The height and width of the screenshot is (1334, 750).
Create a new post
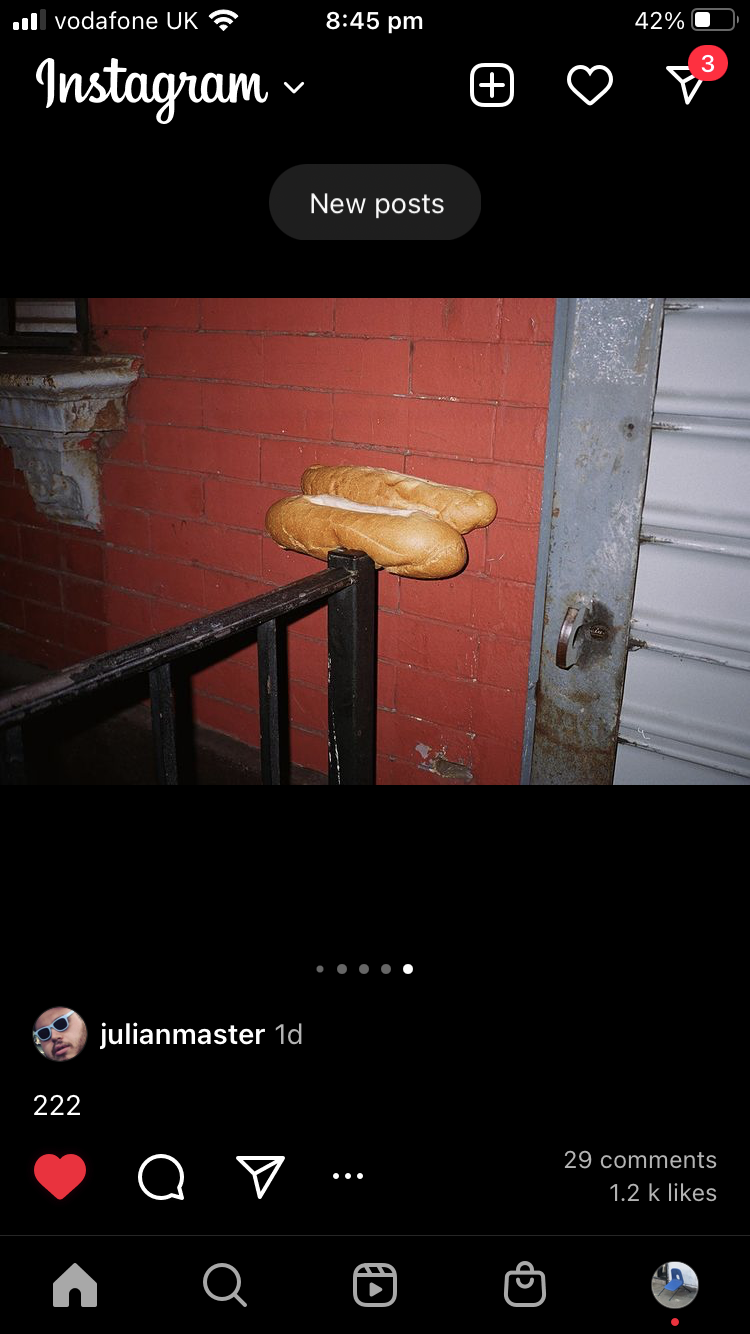[492, 86]
